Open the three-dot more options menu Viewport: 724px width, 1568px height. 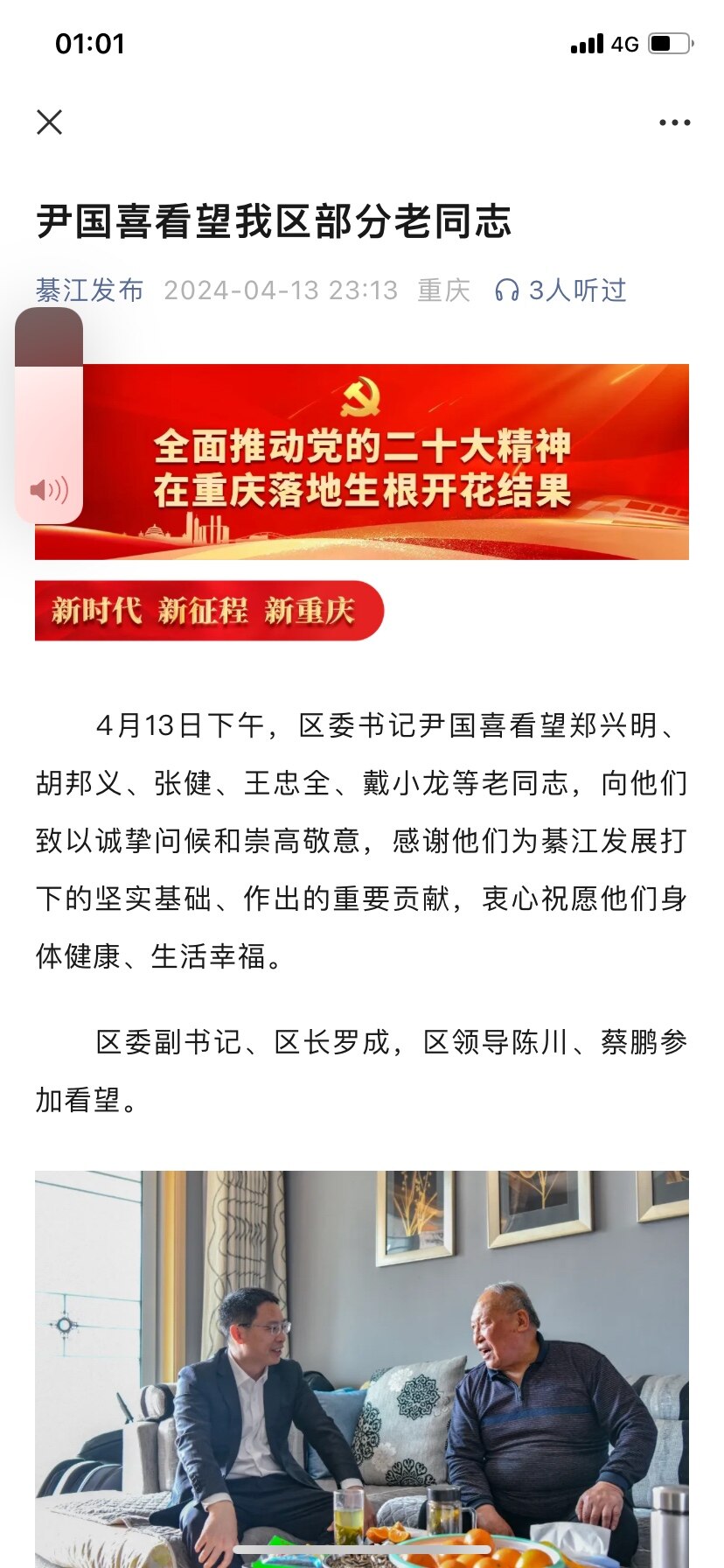(674, 122)
